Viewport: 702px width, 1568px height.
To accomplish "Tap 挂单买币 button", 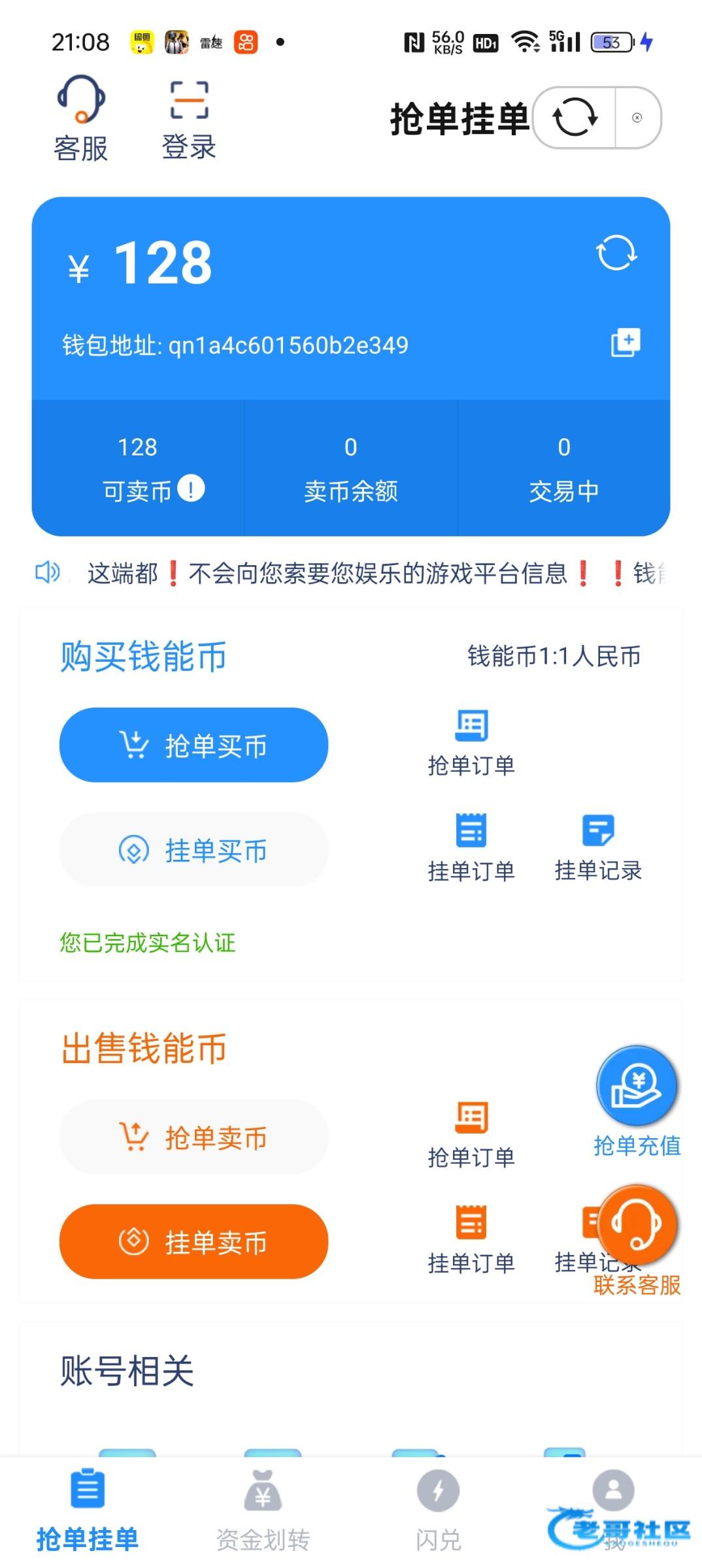I will coord(193,850).
